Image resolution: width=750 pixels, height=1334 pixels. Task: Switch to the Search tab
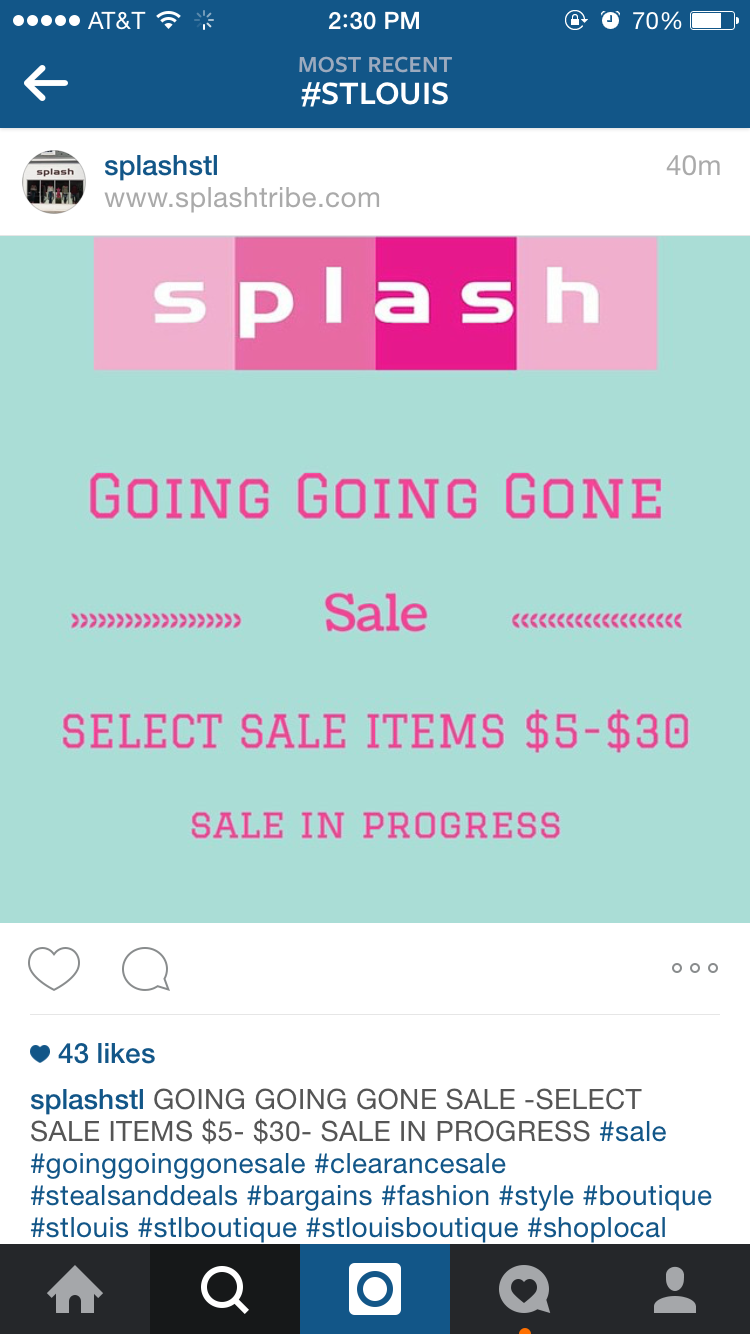[x=225, y=1290]
